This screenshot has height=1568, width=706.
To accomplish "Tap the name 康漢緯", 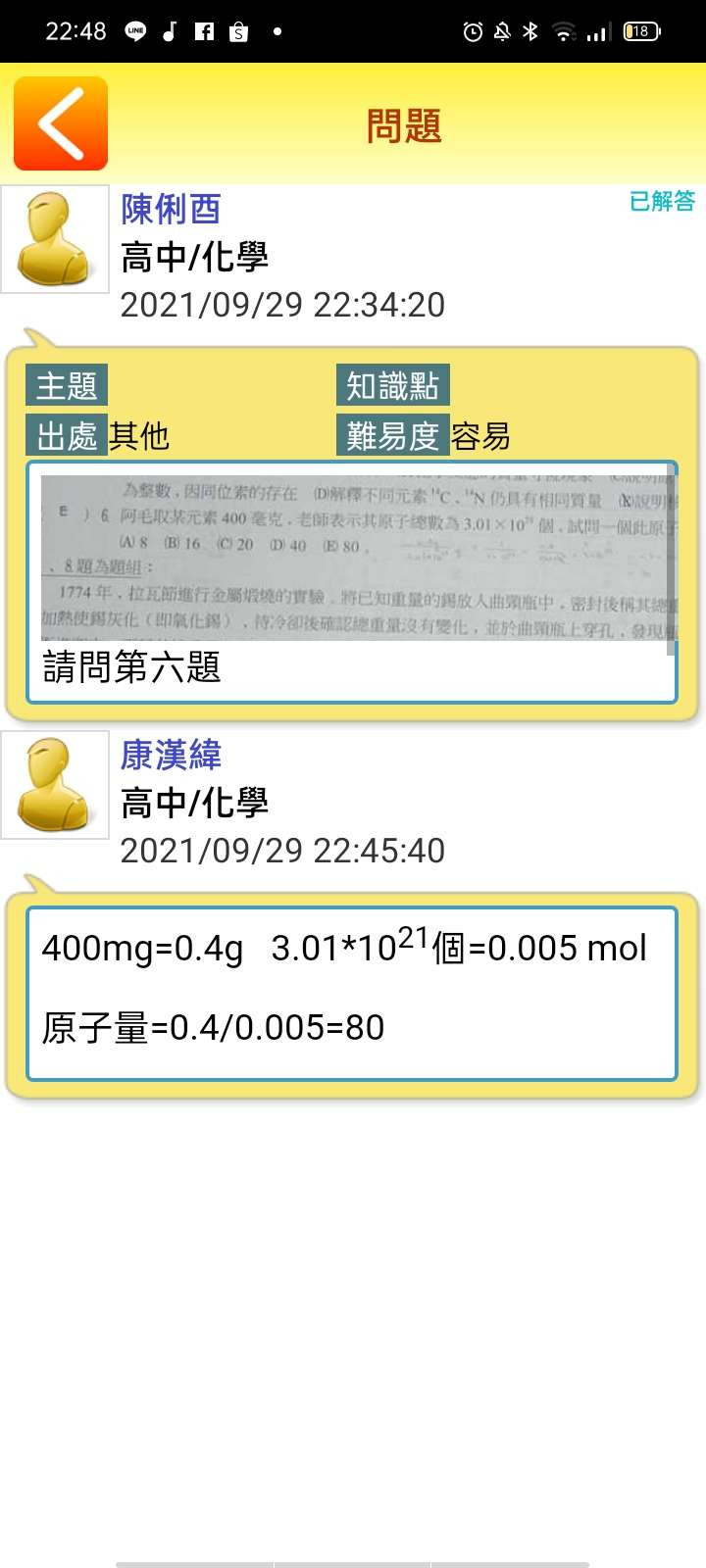I will (x=171, y=755).
